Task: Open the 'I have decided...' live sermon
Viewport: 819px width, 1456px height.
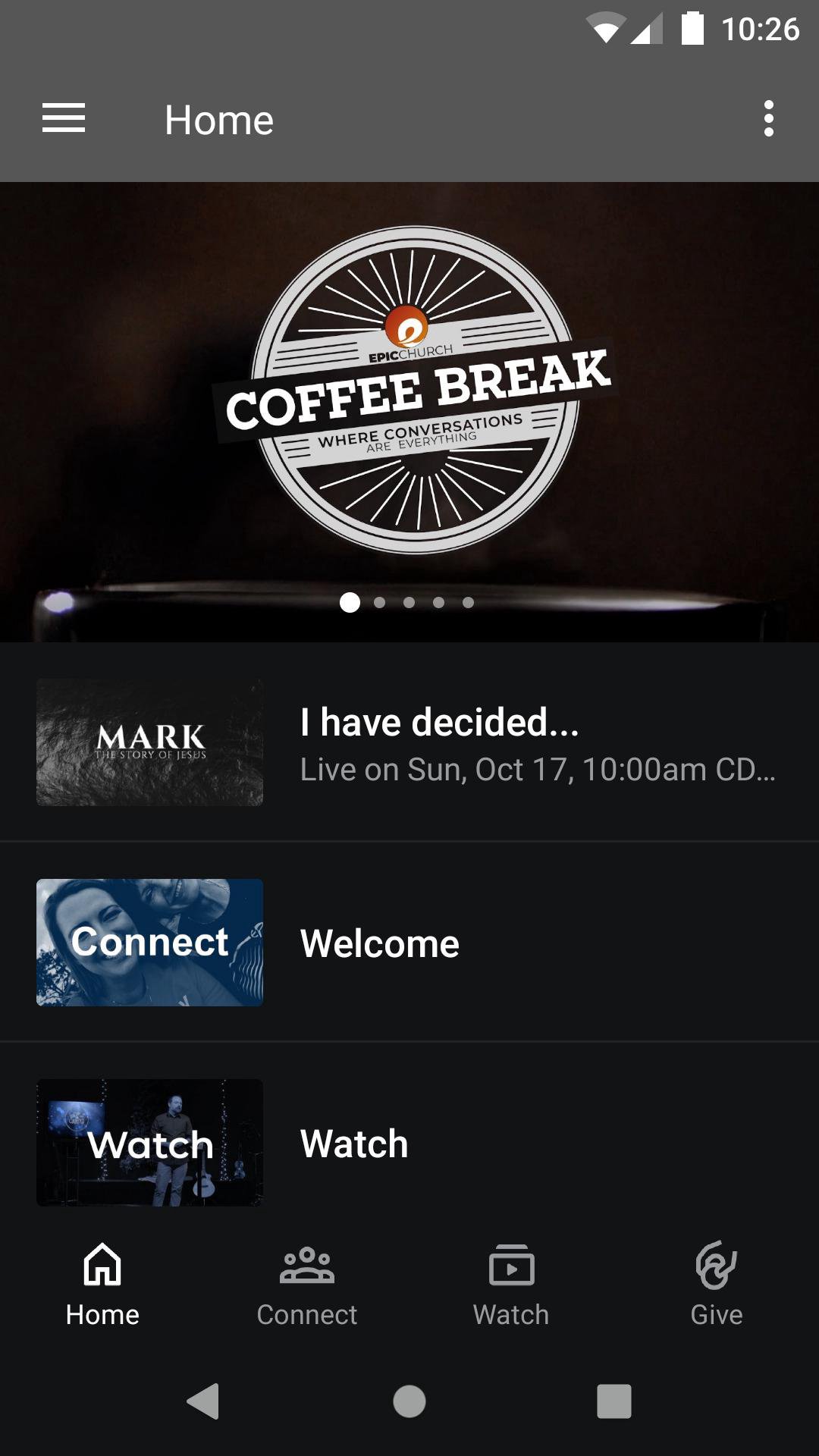Action: 409,743
